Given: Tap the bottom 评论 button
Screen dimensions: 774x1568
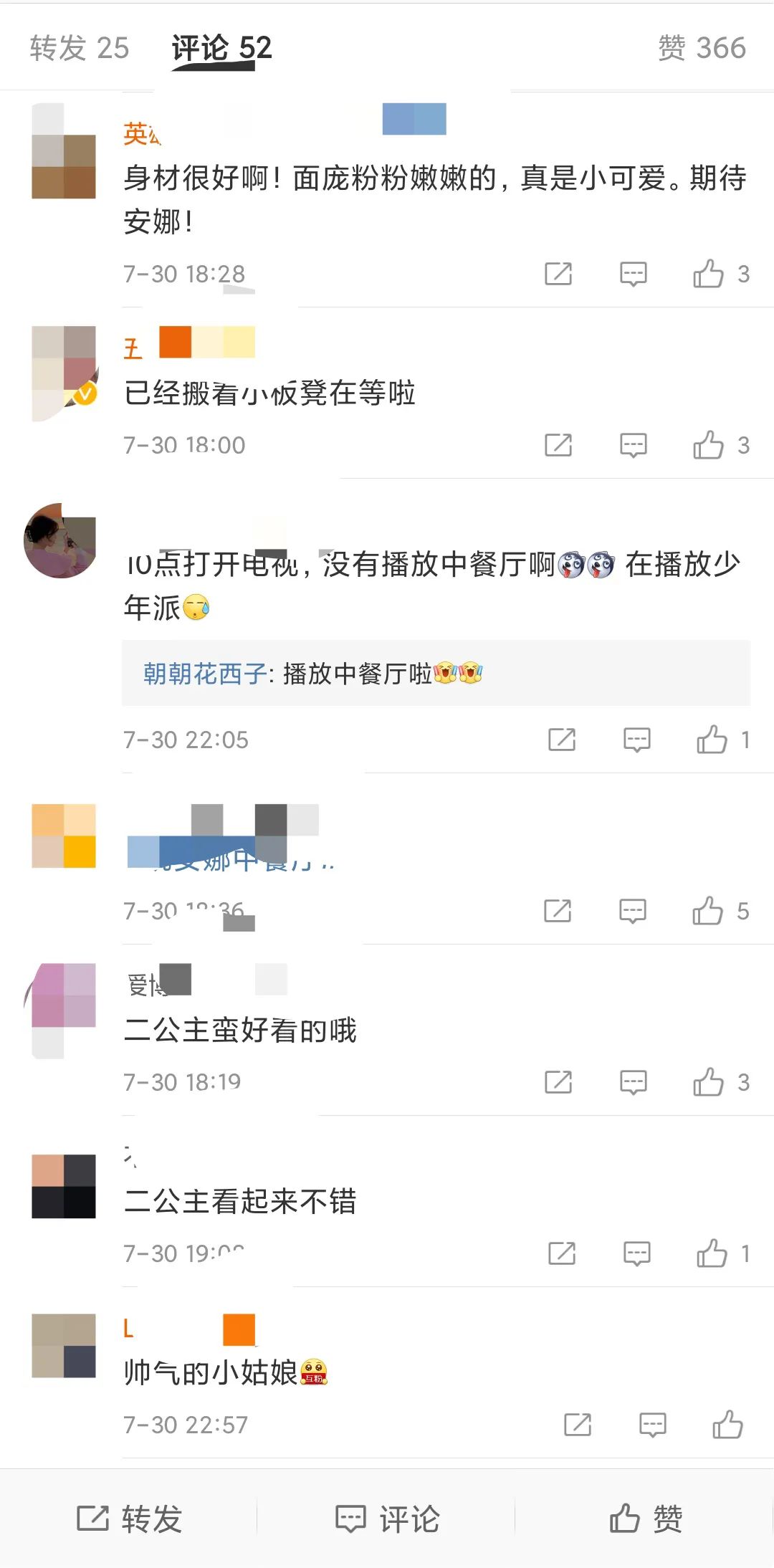Looking at the screenshot, I should (387, 1519).
